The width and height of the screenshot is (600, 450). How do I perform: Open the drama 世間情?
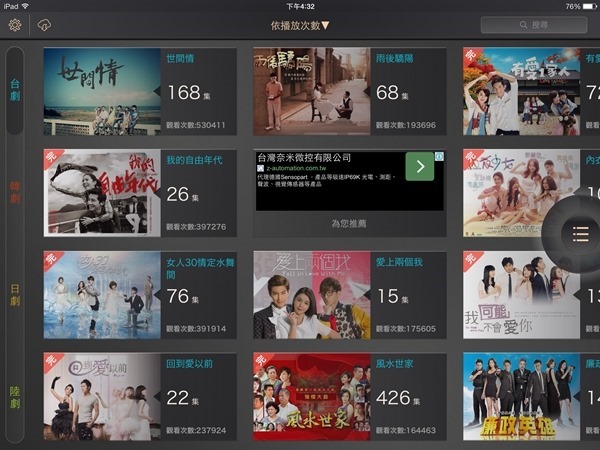[x=140, y=91]
